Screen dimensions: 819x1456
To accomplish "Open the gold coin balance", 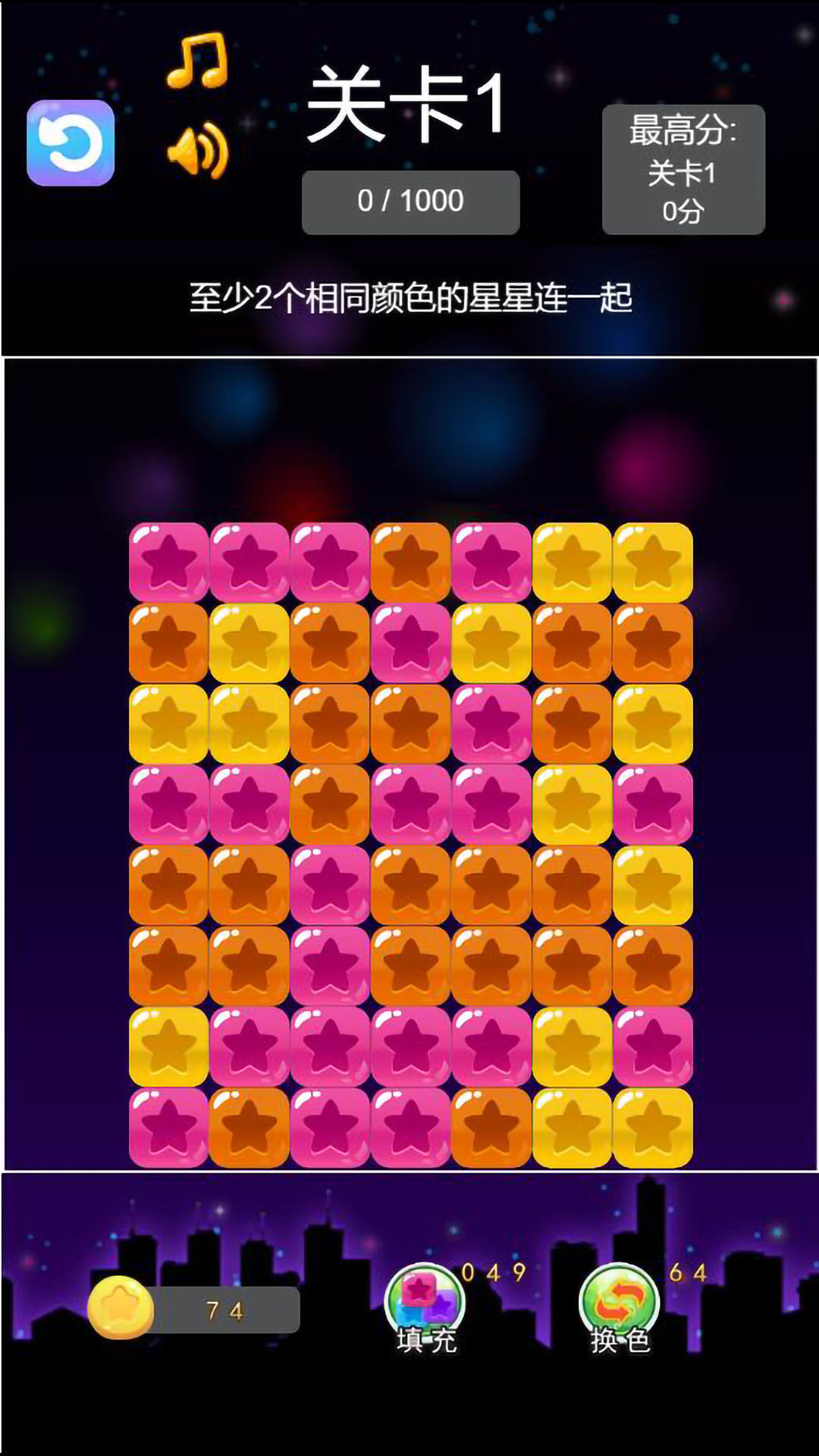I will click(x=194, y=1310).
